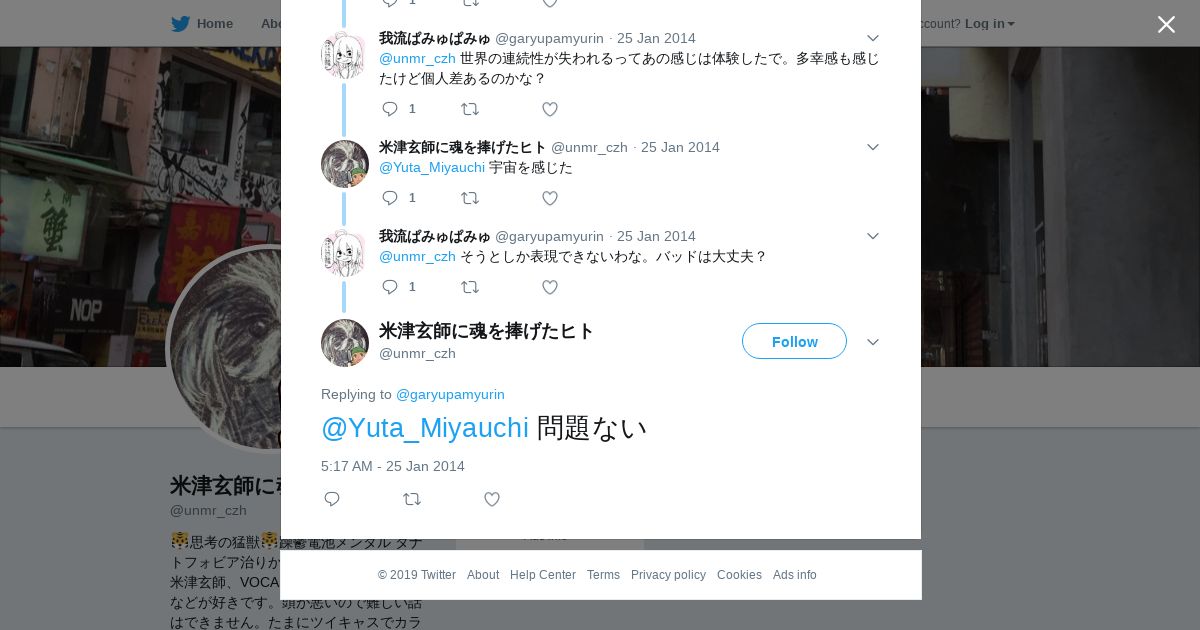Viewport: 1200px width, 630px height.
Task: Expand options on tweet 宇宙を感じた
Action: (873, 147)
